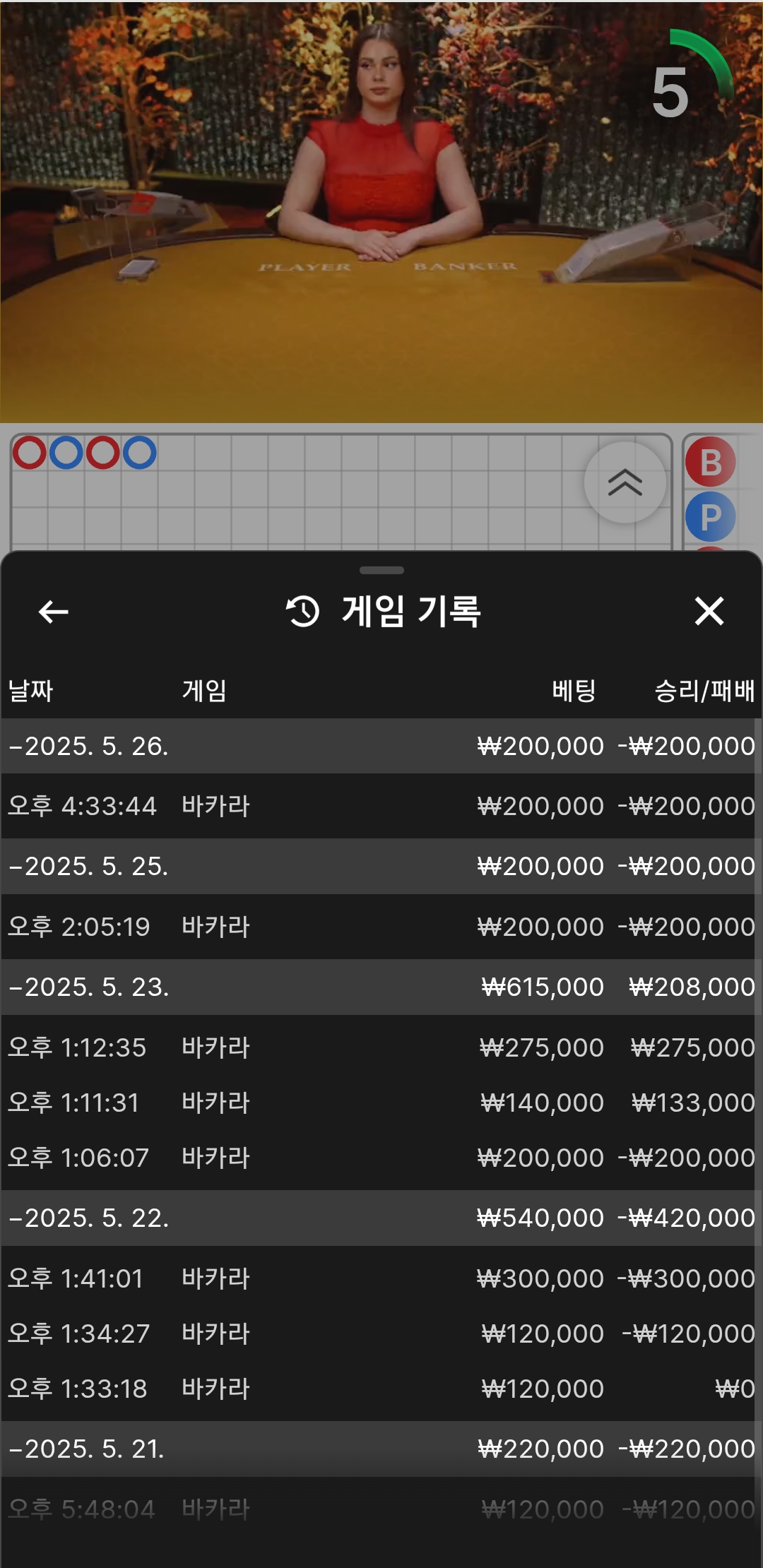Open the 오후 2:05:19 바카라 record
763x1568 pixels.
click(x=381, y=927)
